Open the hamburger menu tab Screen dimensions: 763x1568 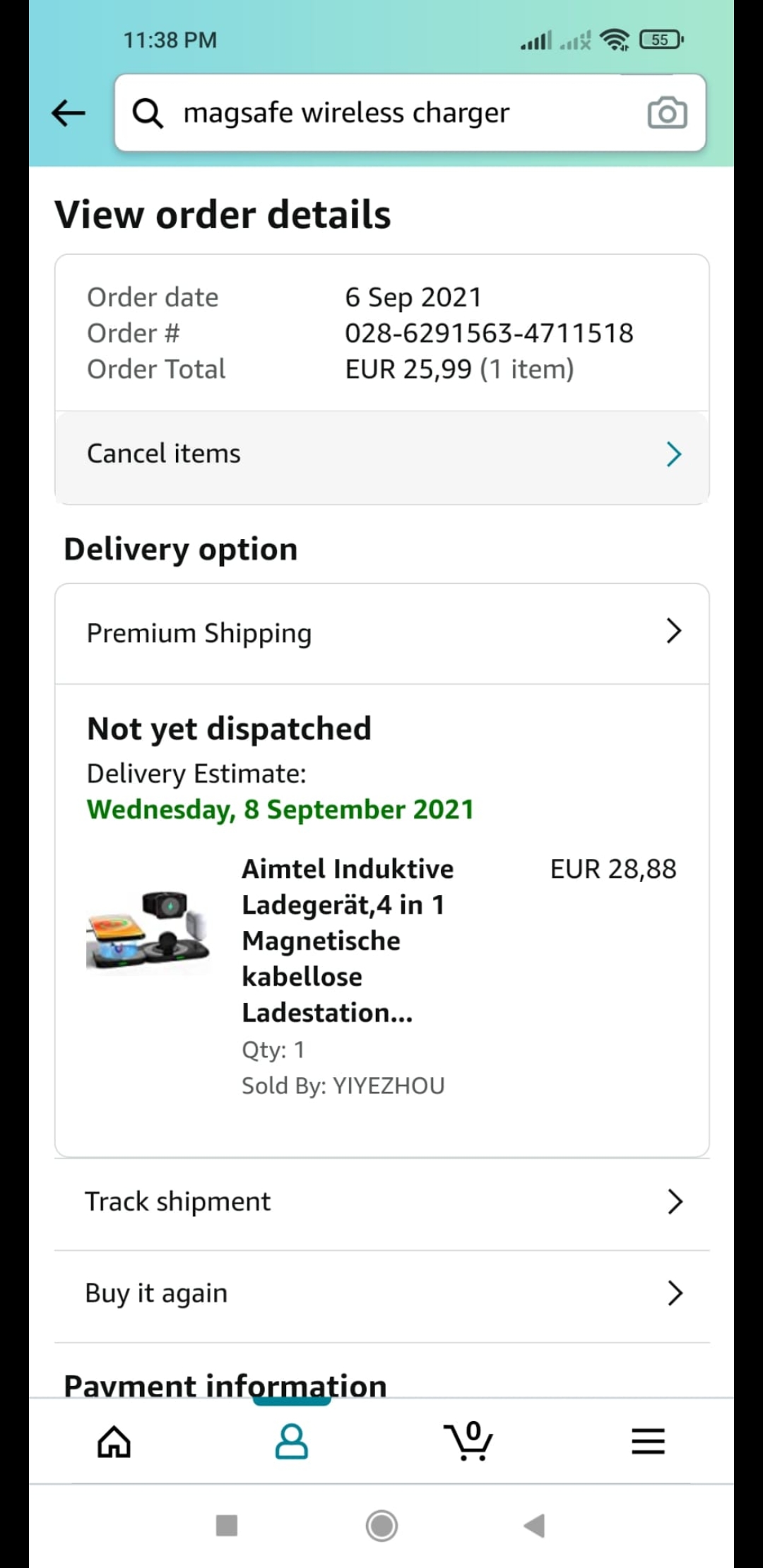[x=648, y=1442]
